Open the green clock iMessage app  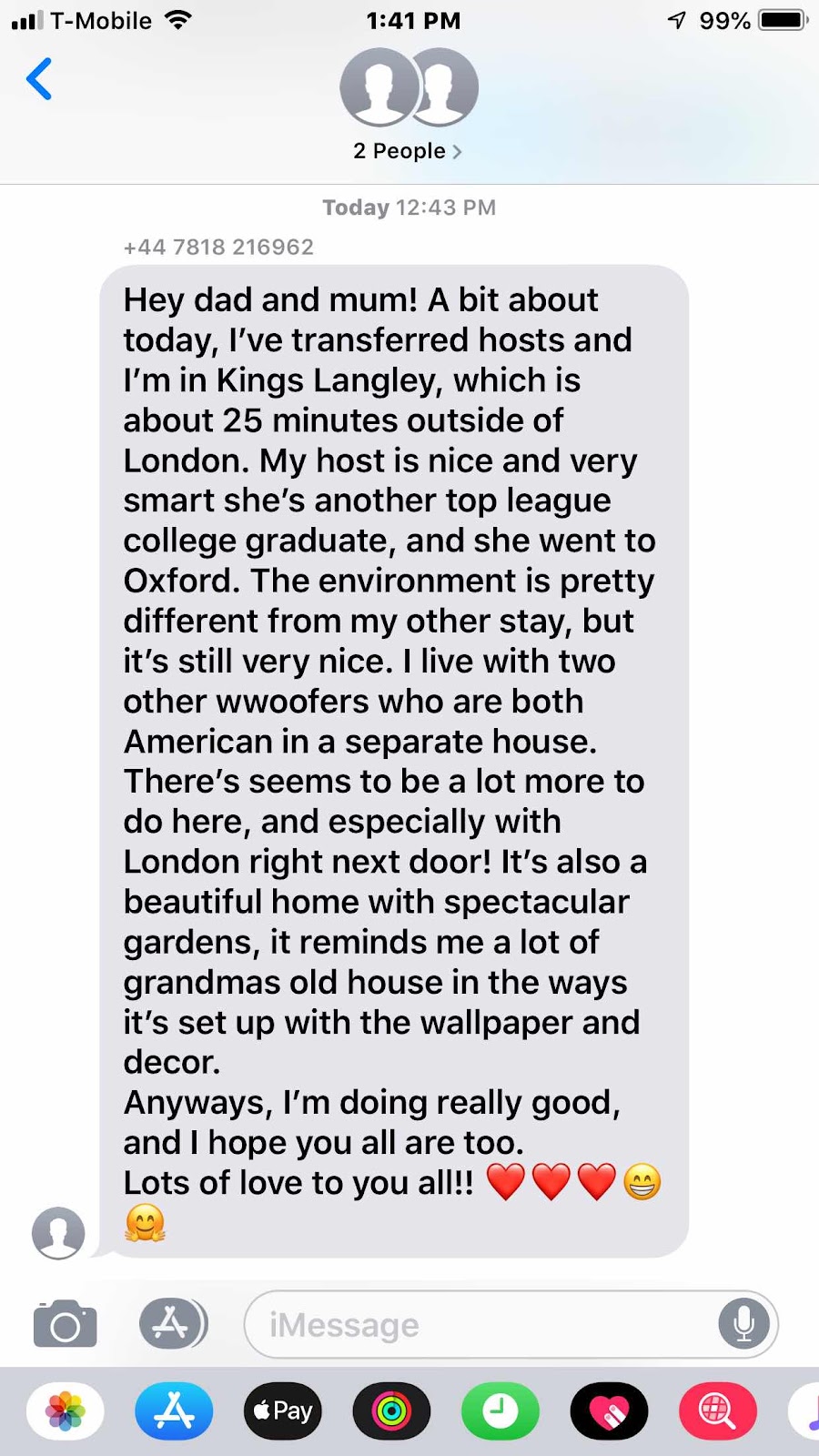tap(500, 1411)
